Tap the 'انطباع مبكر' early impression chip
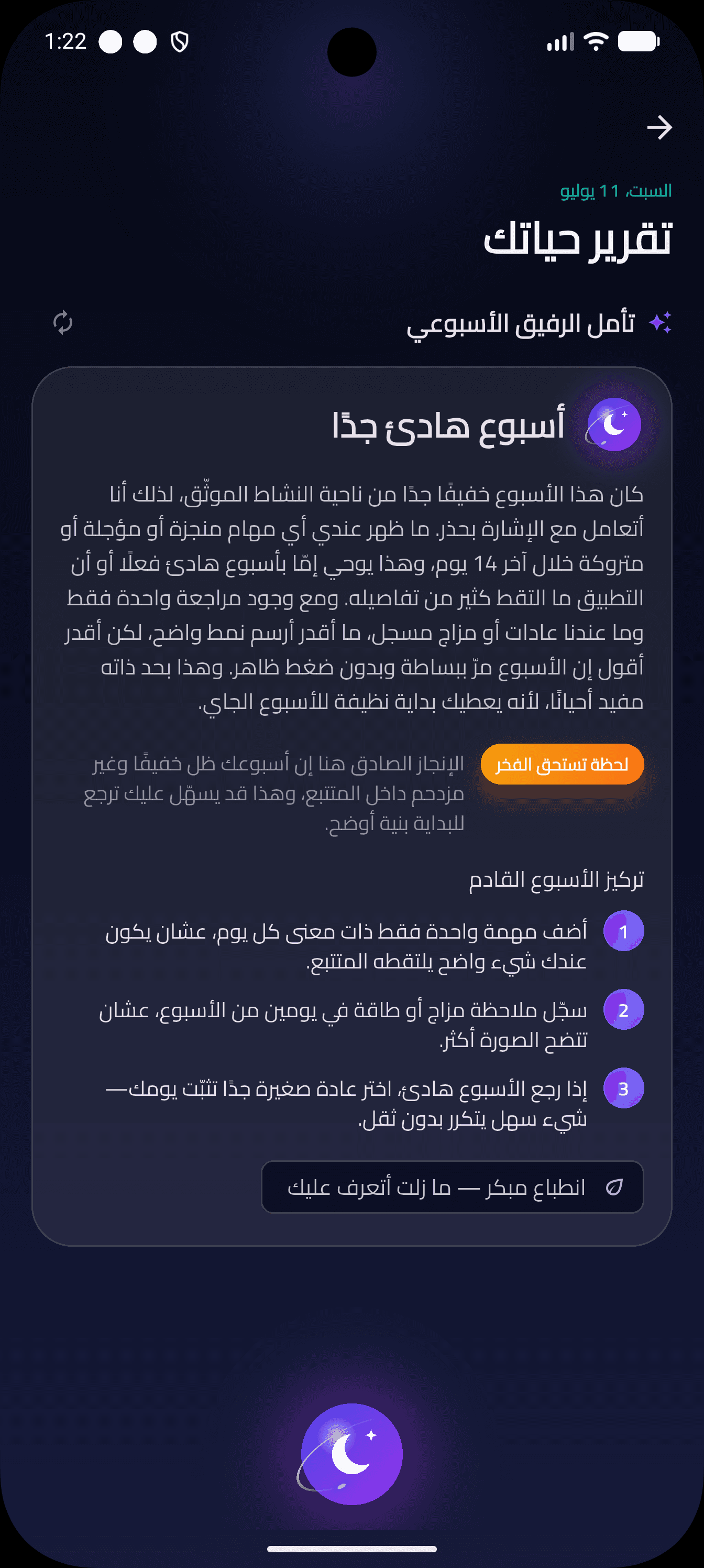Viewport: 704px width, 1568px height. [452, 1187]
